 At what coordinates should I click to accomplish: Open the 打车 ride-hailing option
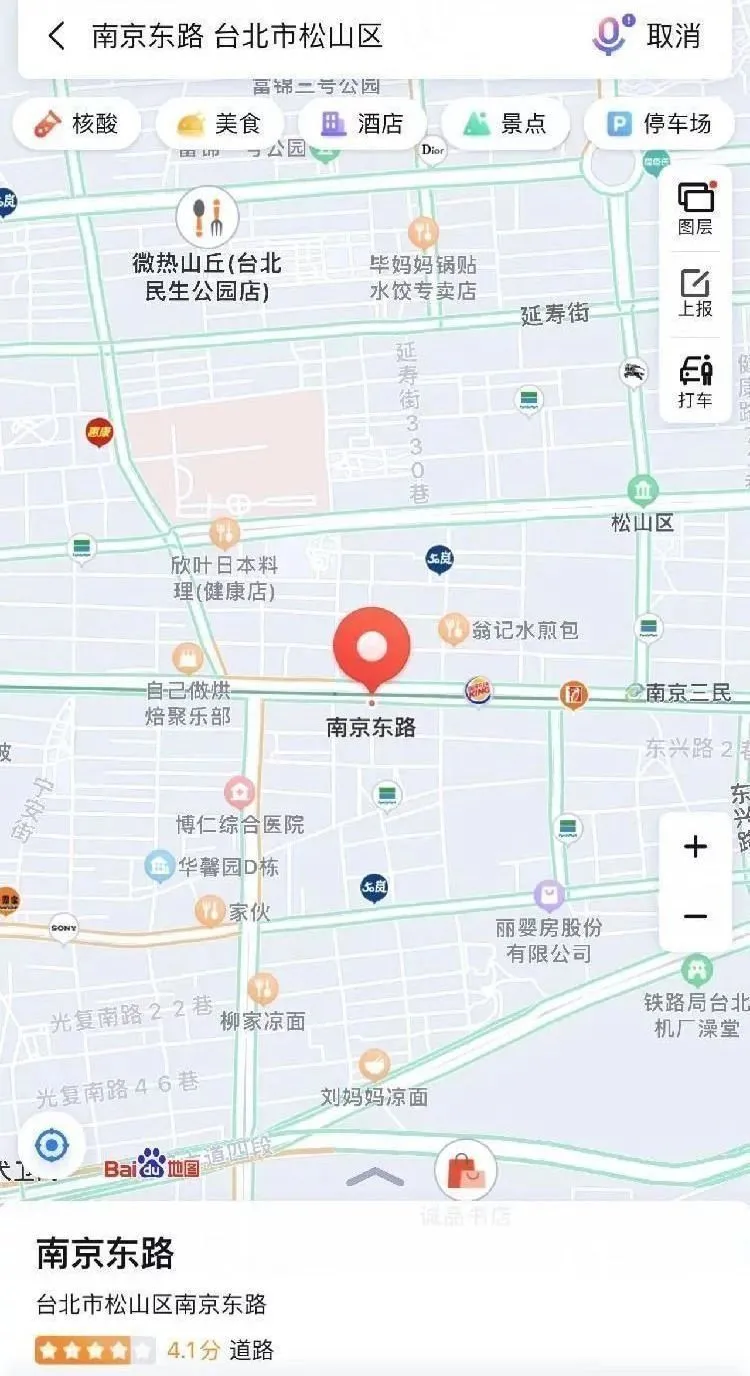[695, 381]
